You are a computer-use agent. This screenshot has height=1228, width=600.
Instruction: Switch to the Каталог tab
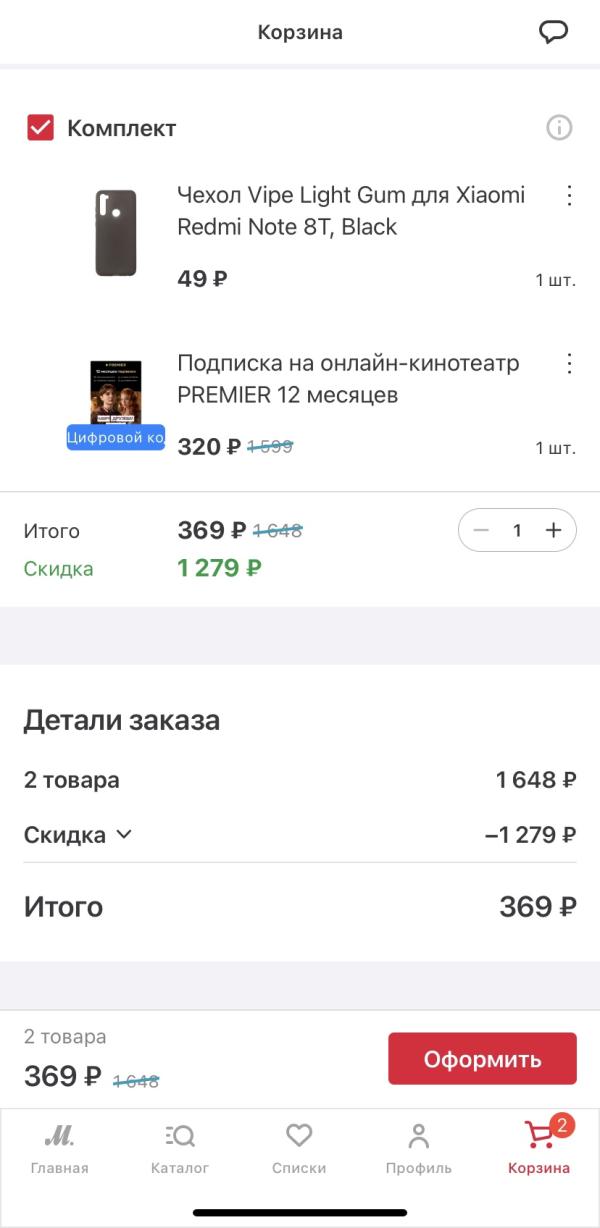coord(180,1147)
